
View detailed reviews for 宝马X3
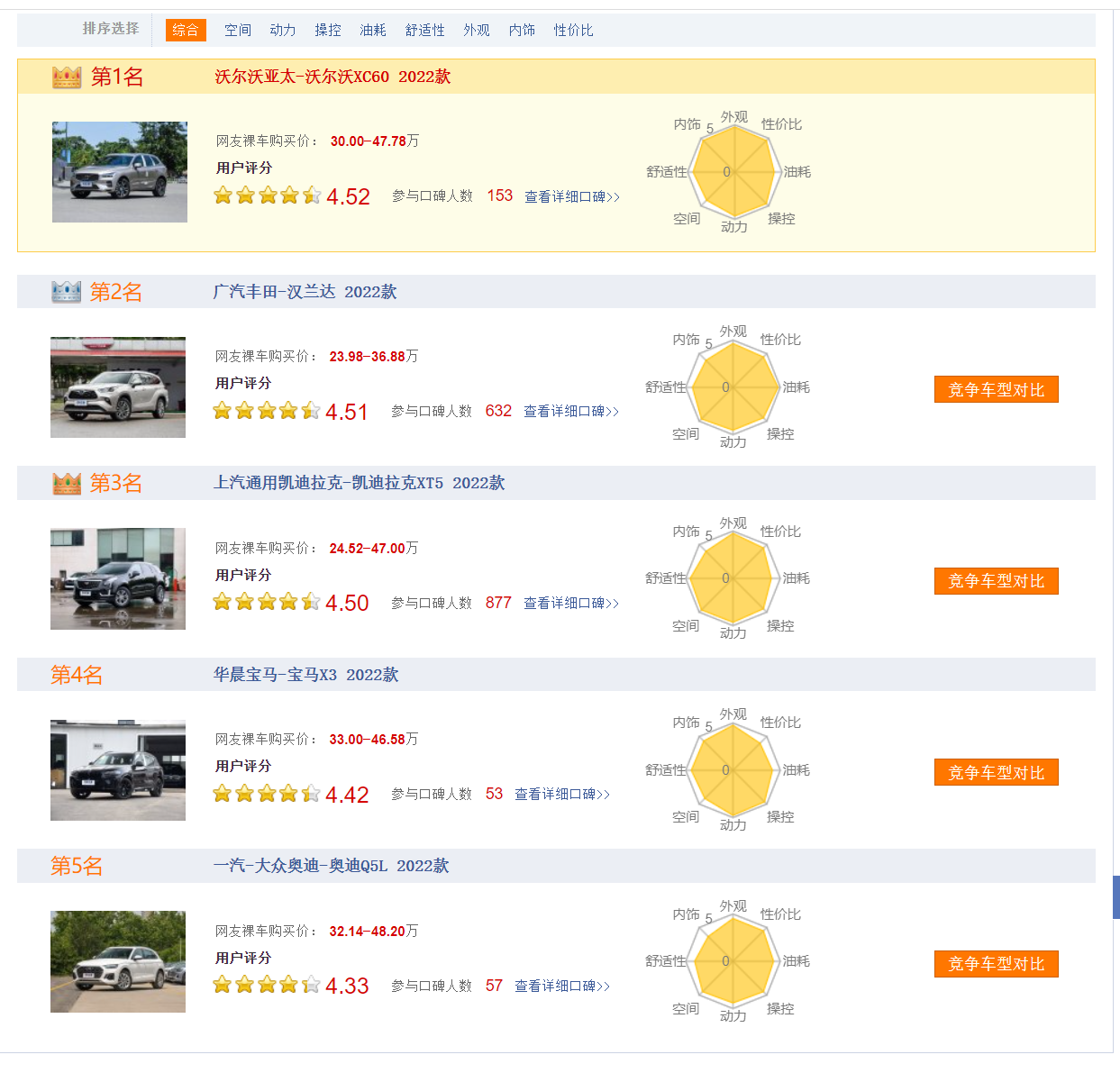pos(562,795)
